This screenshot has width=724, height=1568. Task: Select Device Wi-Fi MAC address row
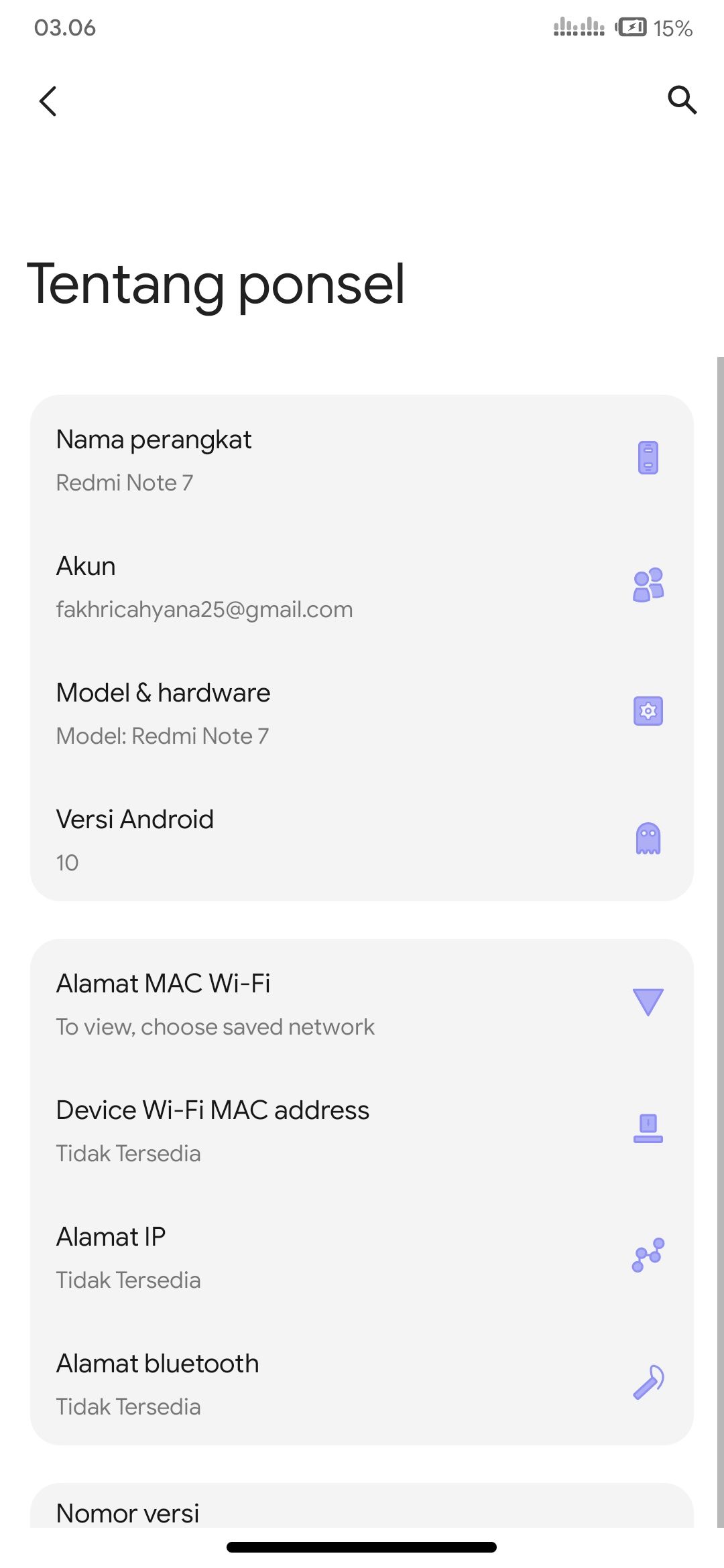click(x=362, y=1130)
